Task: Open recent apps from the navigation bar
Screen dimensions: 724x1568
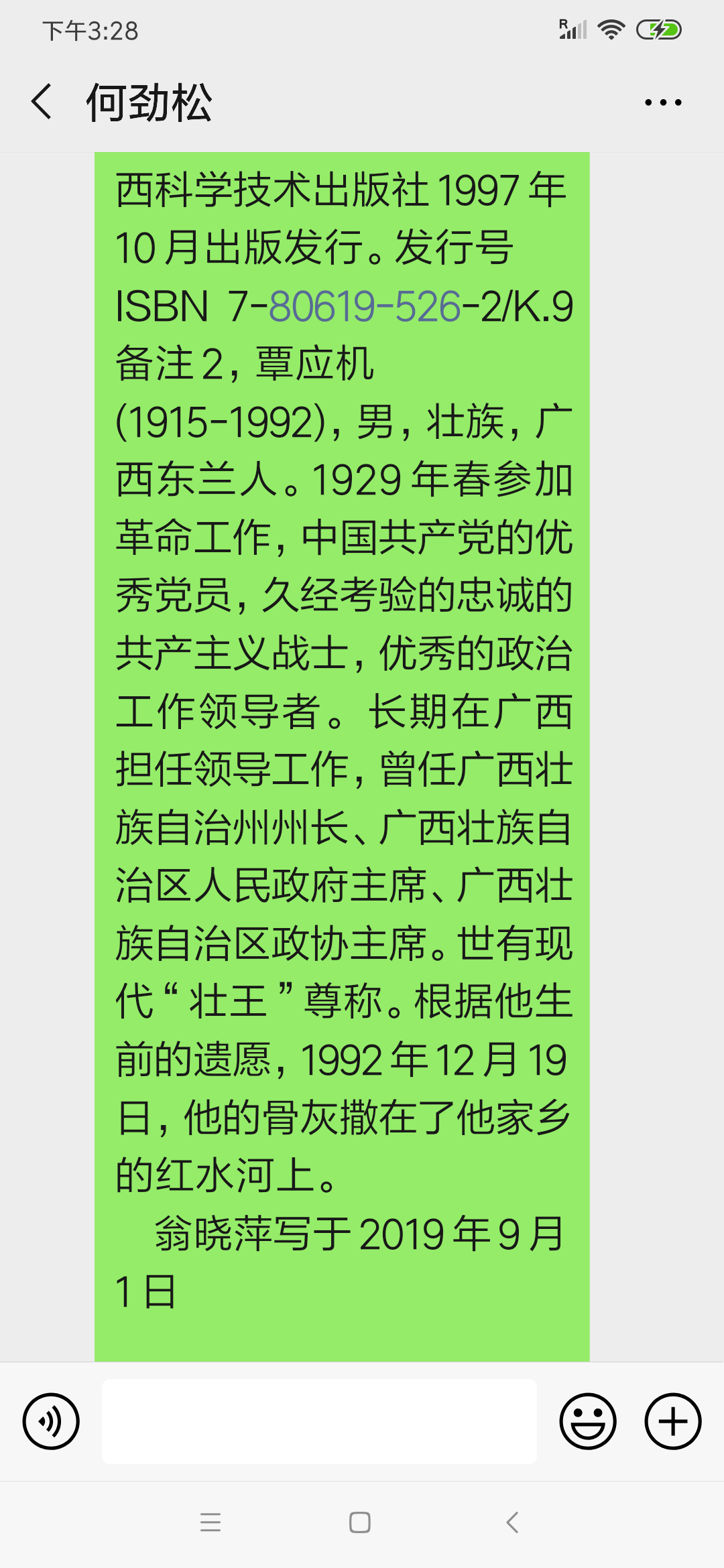Action: pyautogui.click(x=210, y=1522)
